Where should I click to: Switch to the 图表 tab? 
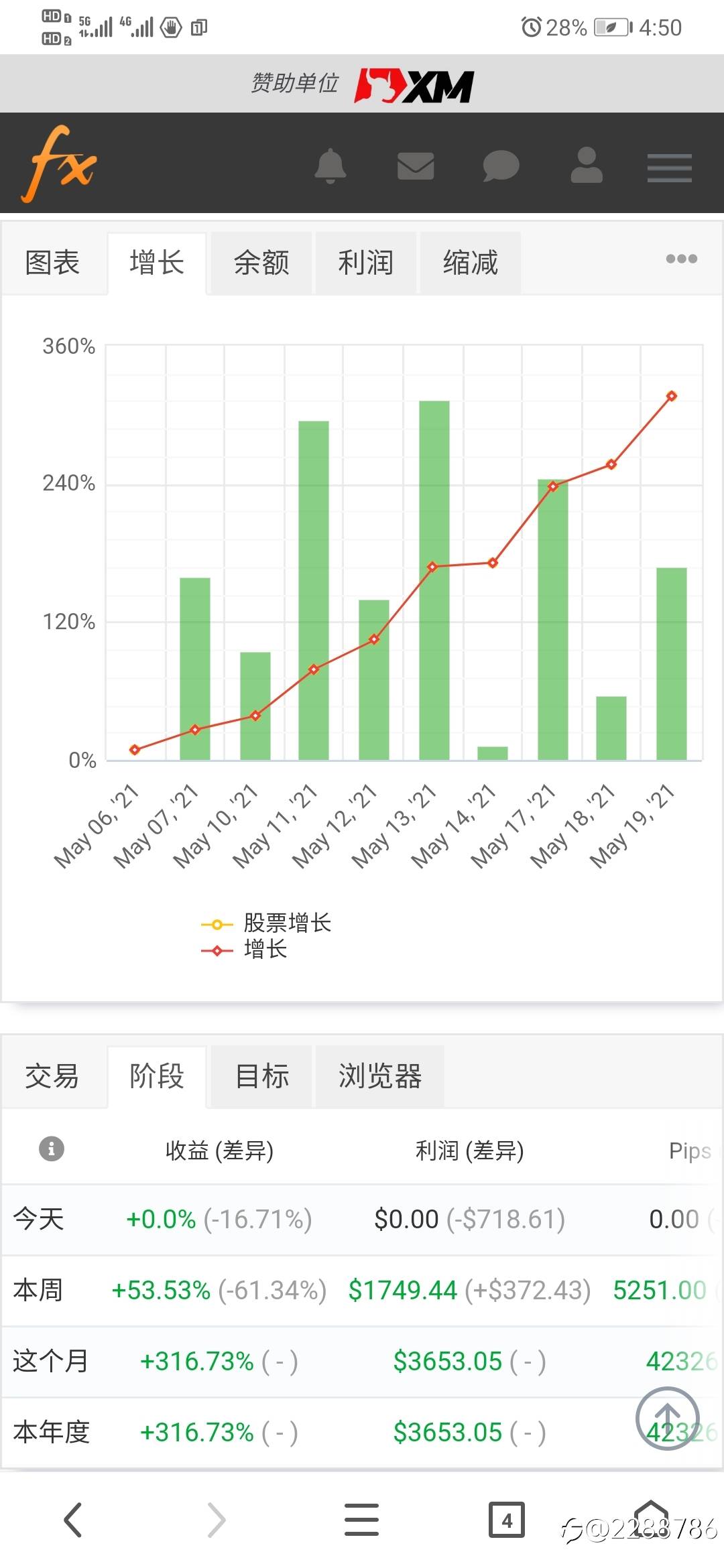click(52, 263)
